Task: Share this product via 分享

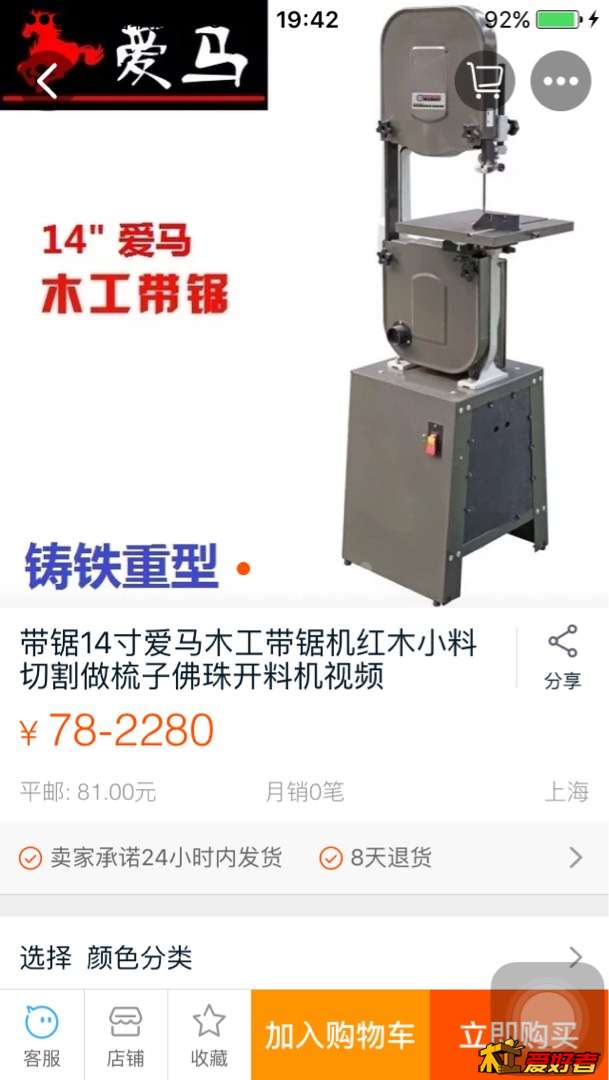Action: (x=562, y=658)
